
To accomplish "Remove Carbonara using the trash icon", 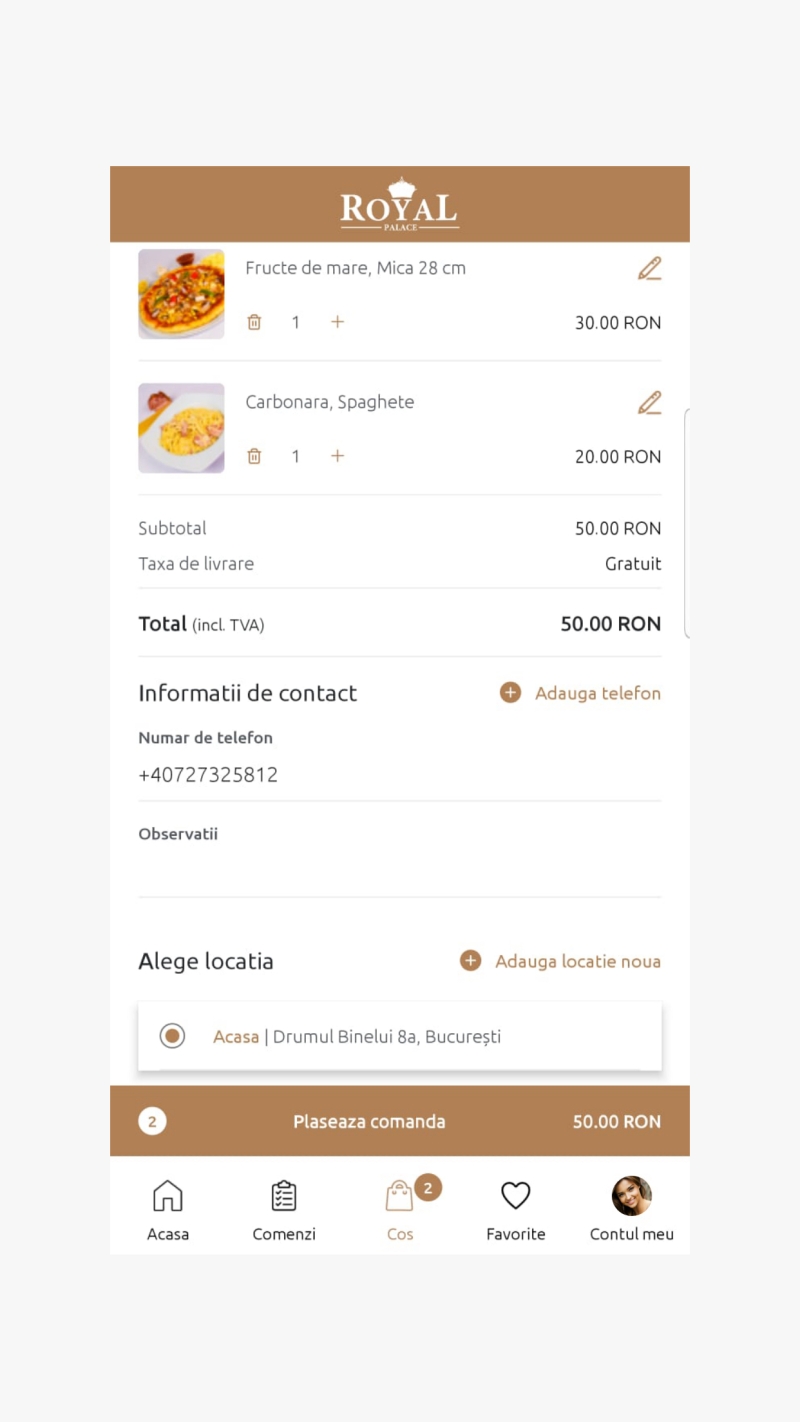I will 254,456.
